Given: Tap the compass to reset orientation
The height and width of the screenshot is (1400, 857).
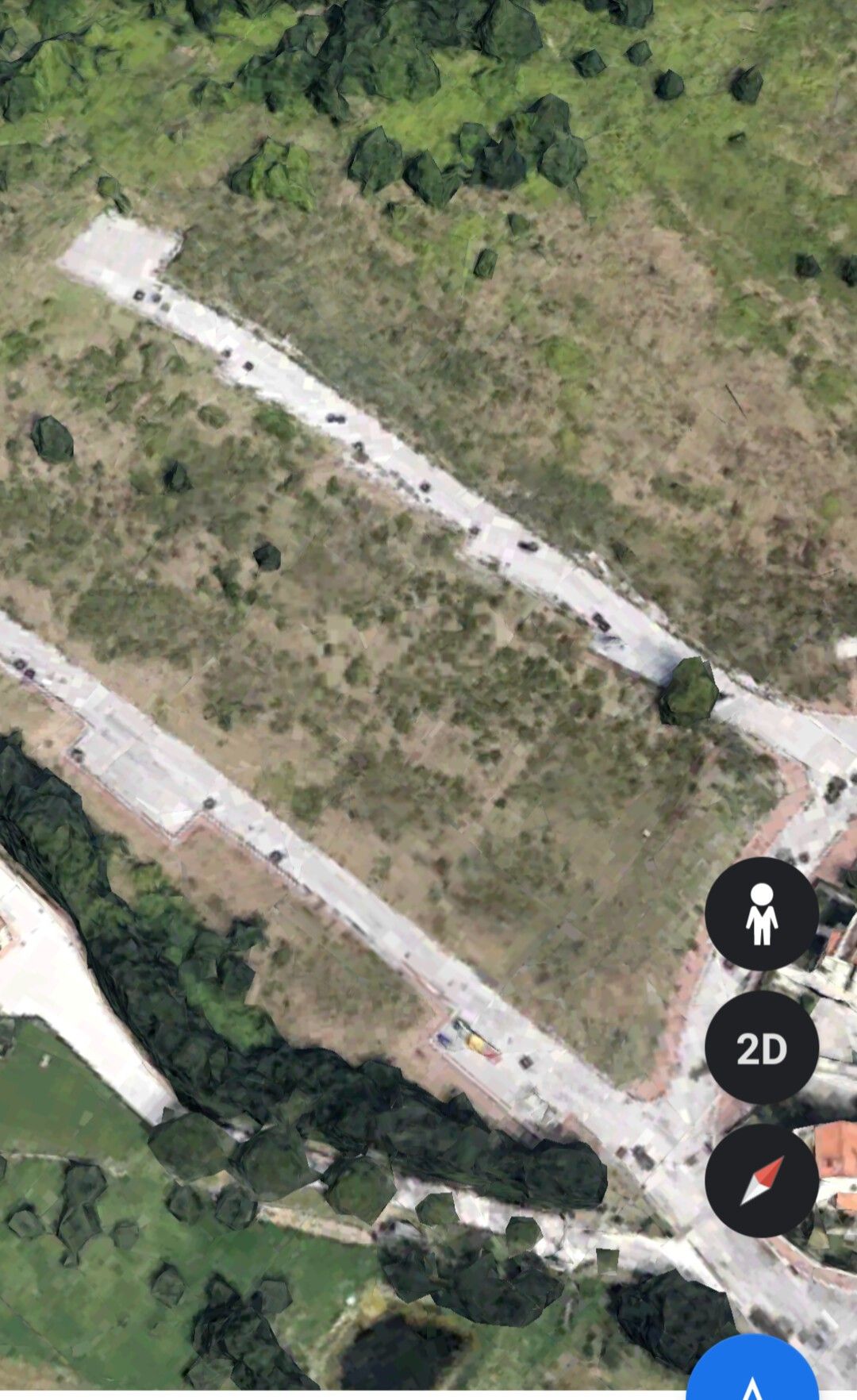Looking at the screenshot, I should pyautogui.click(x=761, y=1180).
